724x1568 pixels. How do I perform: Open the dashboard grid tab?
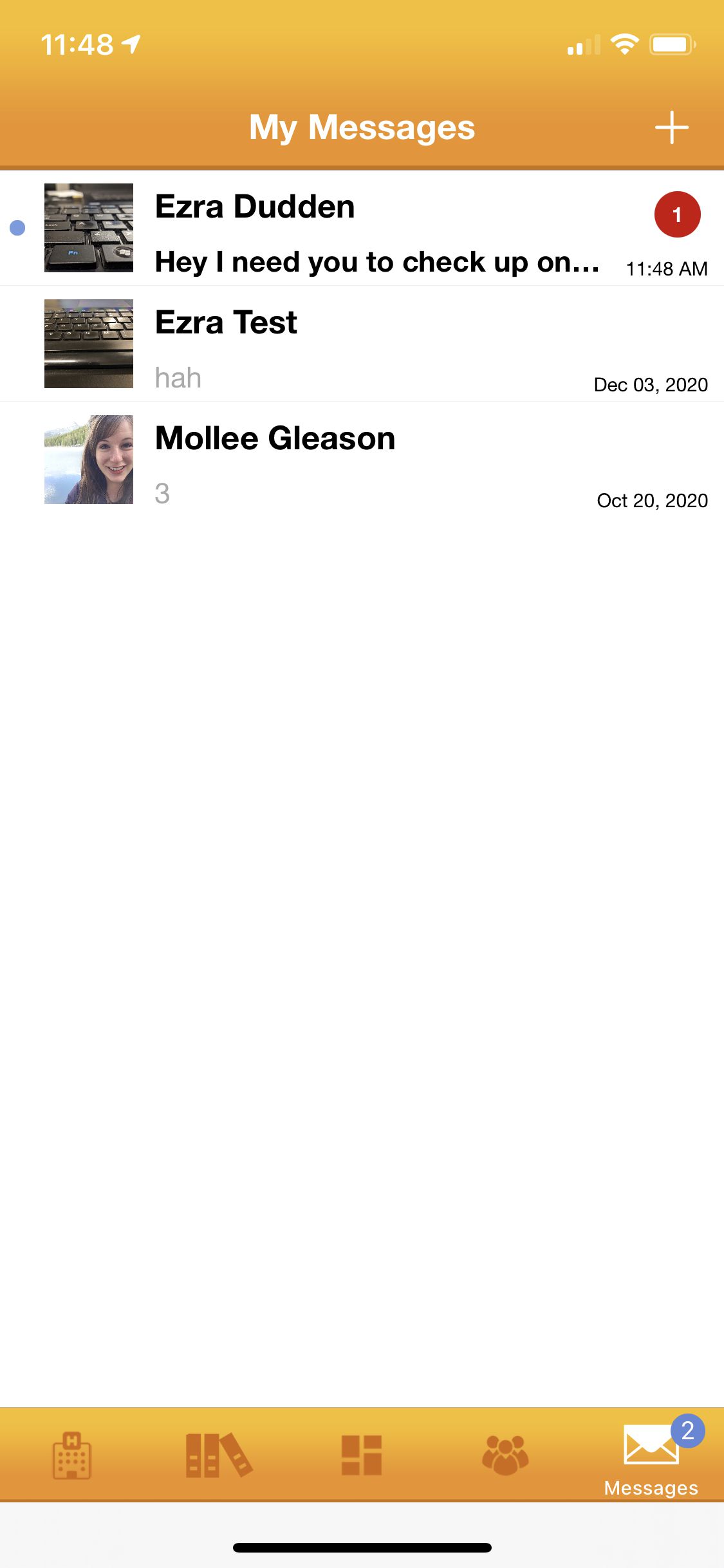tap(362, 1455)
